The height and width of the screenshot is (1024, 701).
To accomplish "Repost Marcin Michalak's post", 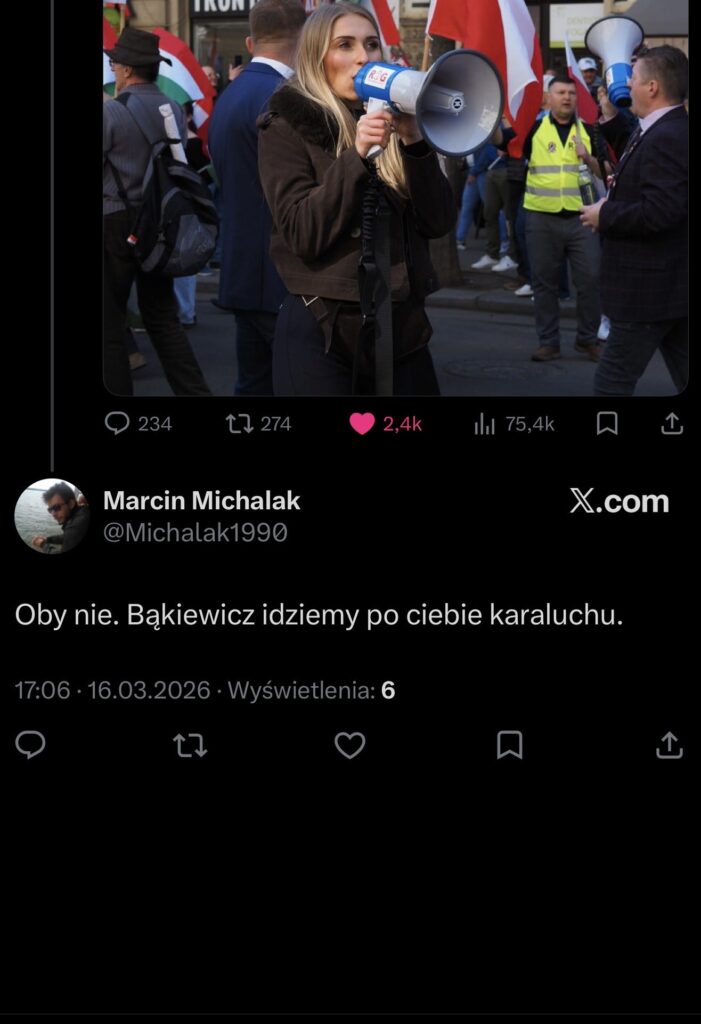I will [190, 745].
